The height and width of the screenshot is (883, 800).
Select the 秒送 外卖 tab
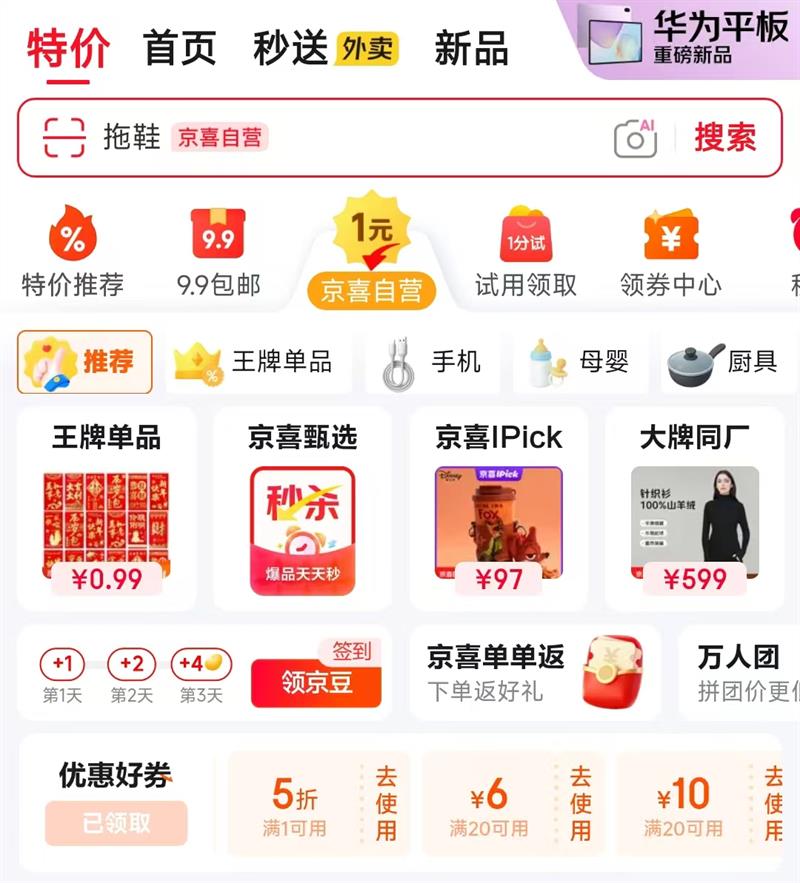coord(288,49)
